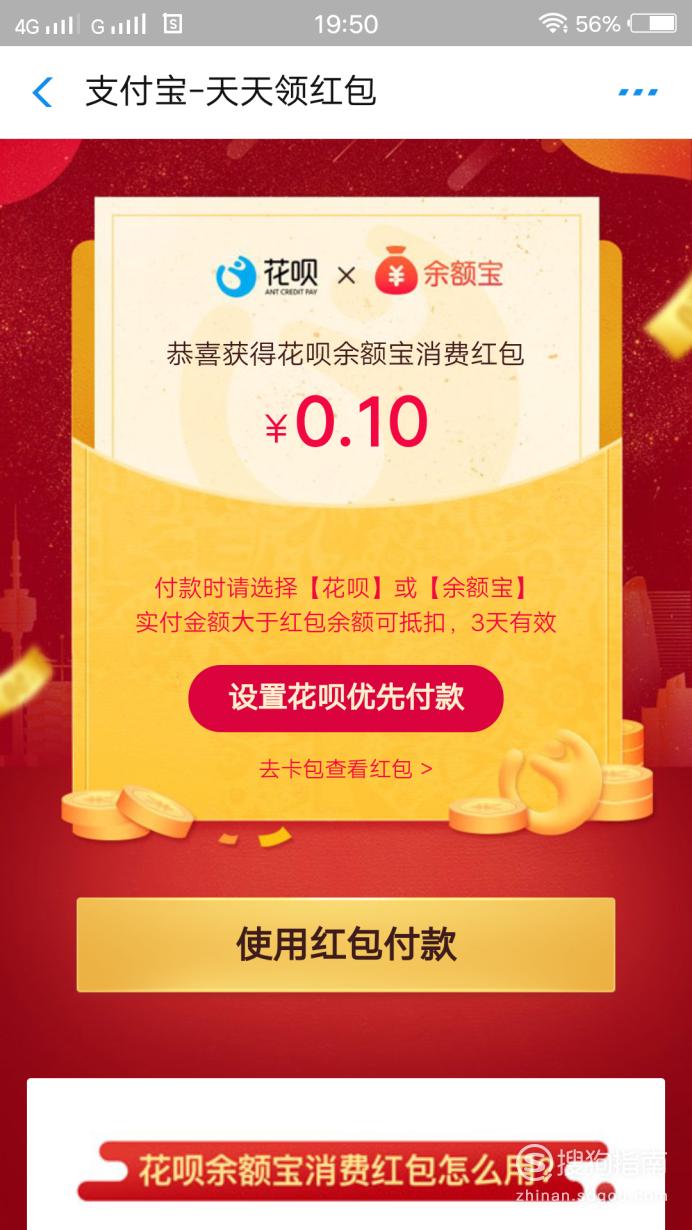Tap 设置花呗优先付款 button

coord(346,698)
